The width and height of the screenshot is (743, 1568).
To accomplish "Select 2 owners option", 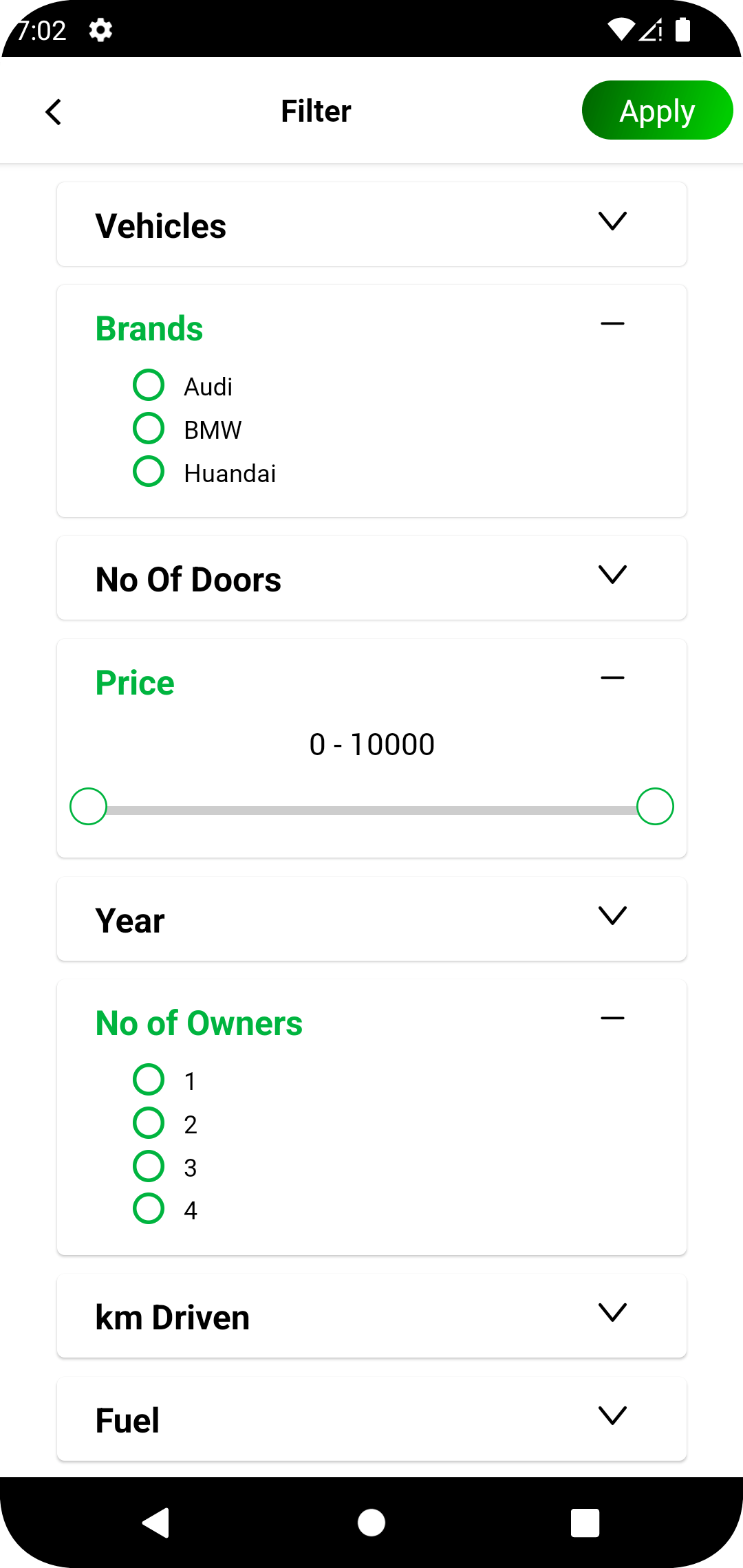I will tap(149, 1123).
